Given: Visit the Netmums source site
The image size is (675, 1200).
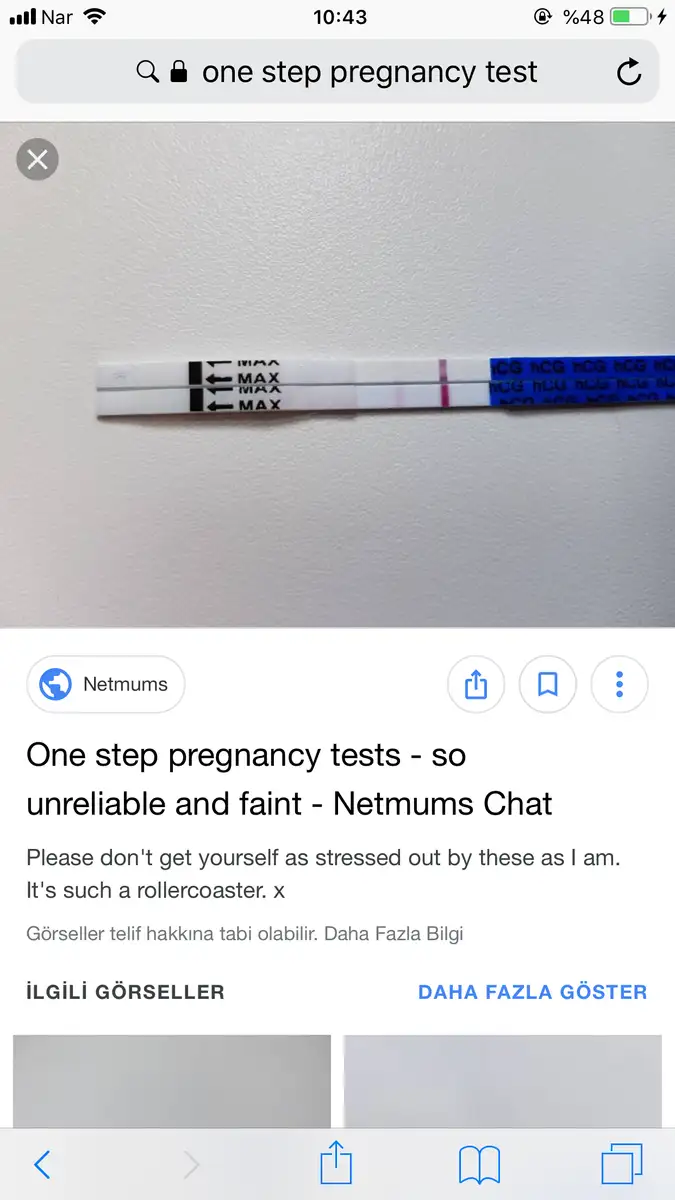Looking at the screenshot, I should click(x=106, y=685).
